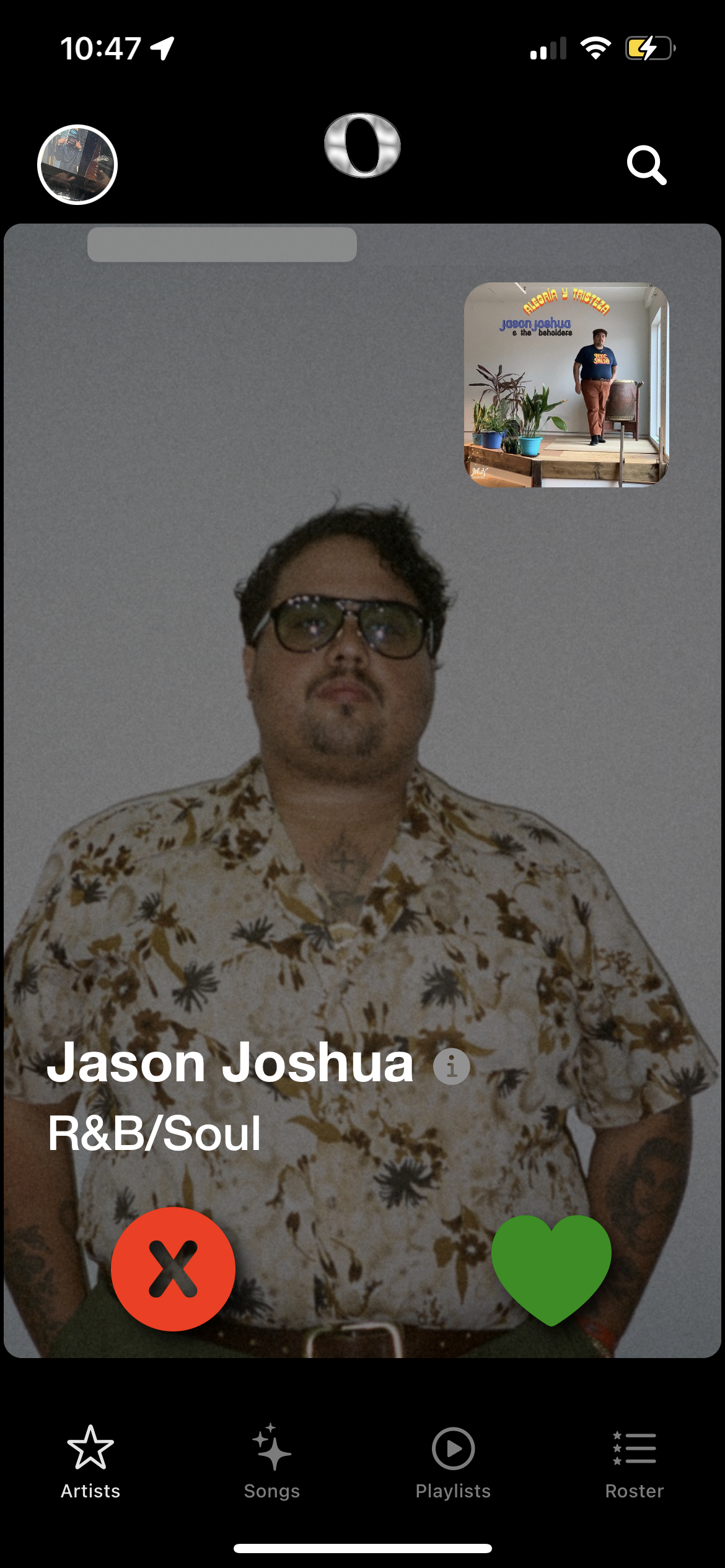The image size is (725, 1568).
Task: Switch to the Roster tab
Action: pos(634,1461)
